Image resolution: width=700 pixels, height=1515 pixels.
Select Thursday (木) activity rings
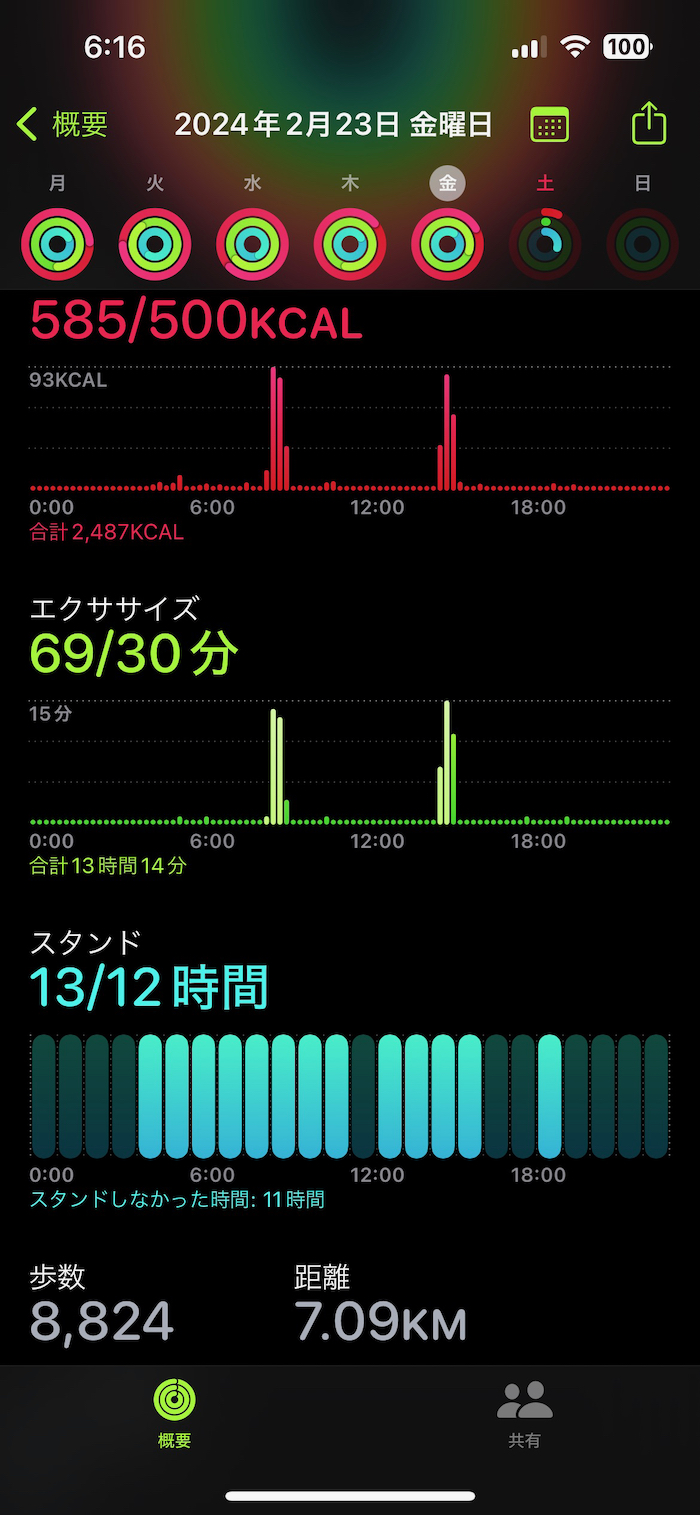point(350,243)
